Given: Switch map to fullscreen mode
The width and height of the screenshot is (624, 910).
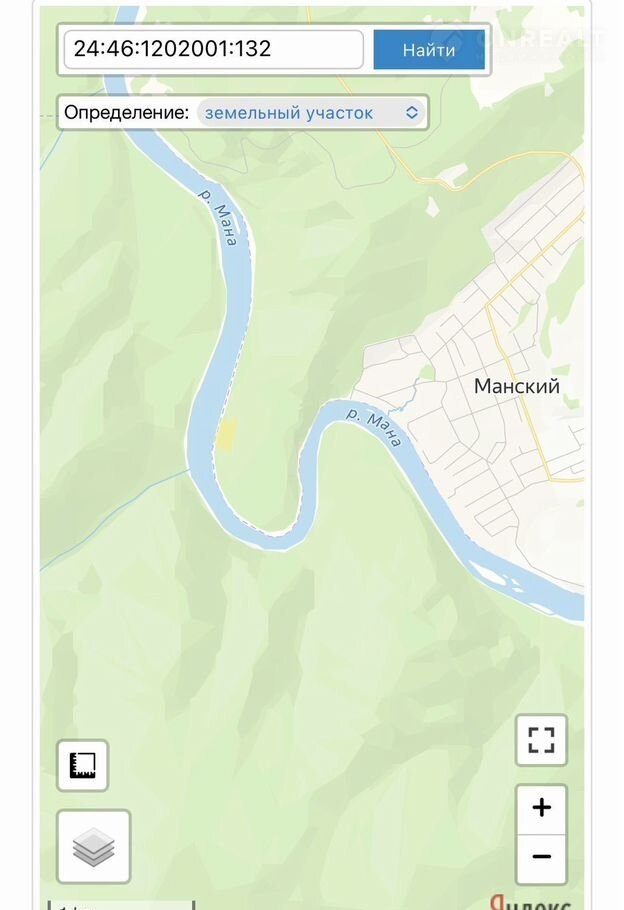Looking at the screenshot, I should tap(541, 740).
